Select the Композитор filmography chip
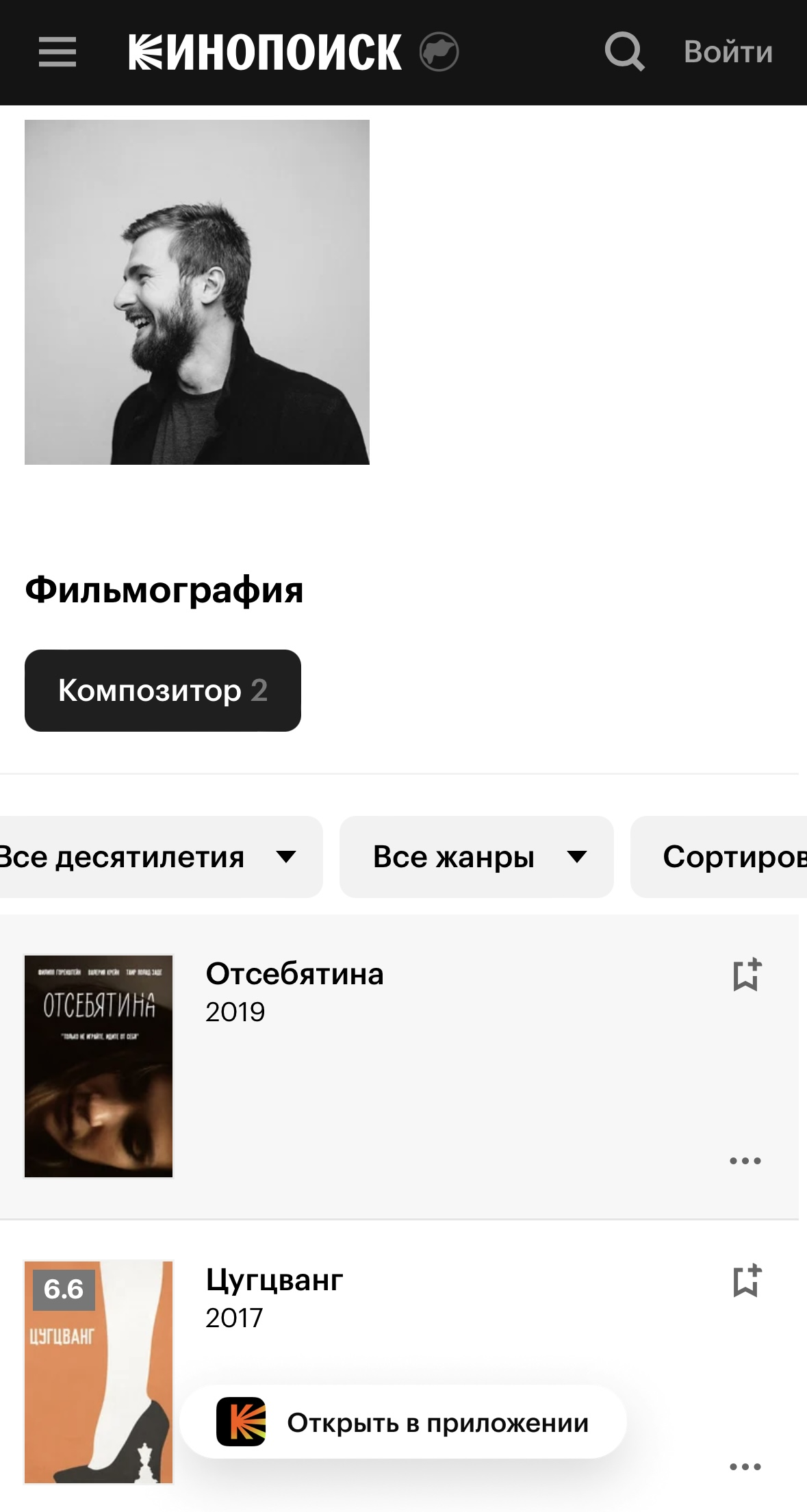 click(163, 690)
